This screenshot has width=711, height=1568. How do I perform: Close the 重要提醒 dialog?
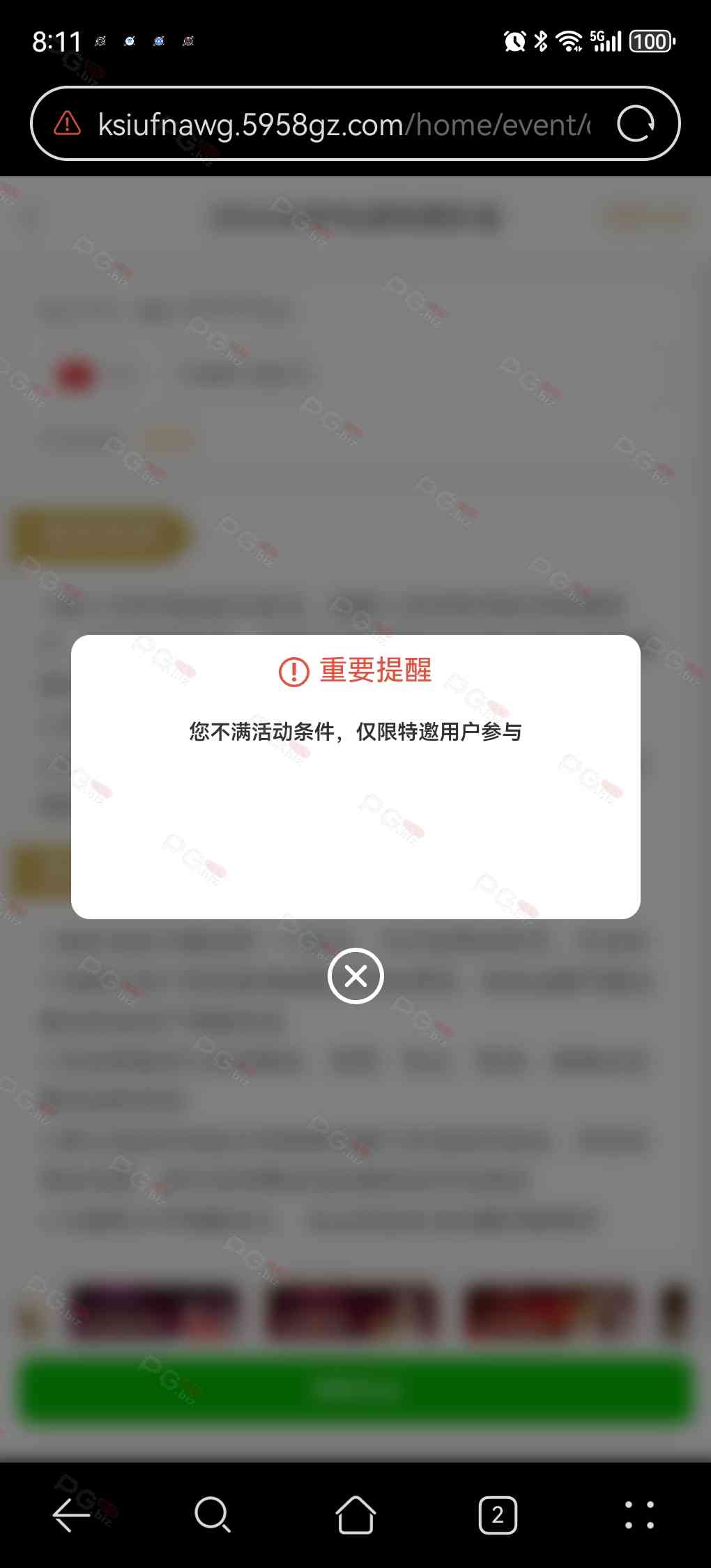[x=355, y=976]
